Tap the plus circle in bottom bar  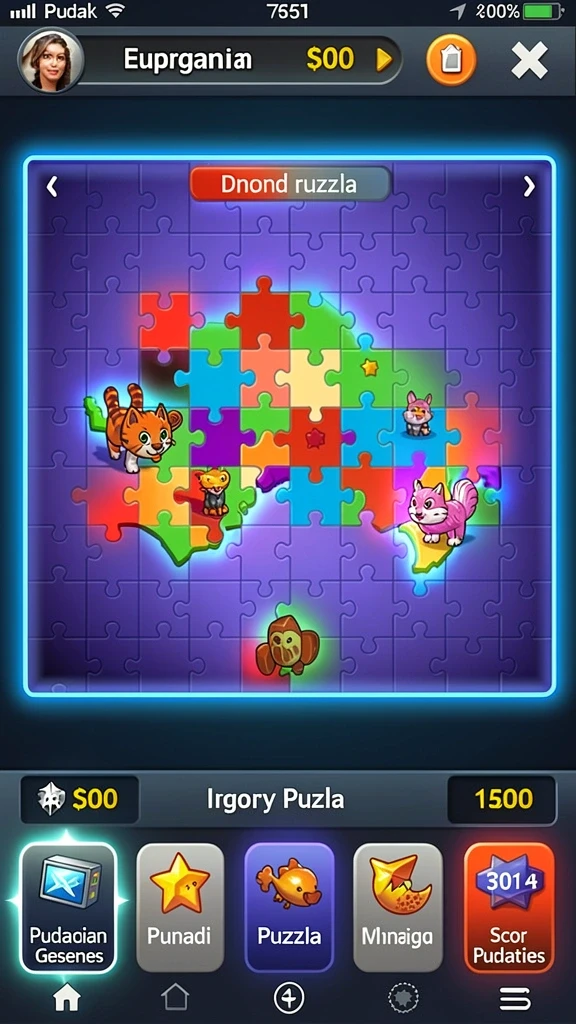click(x=289, y=998)
